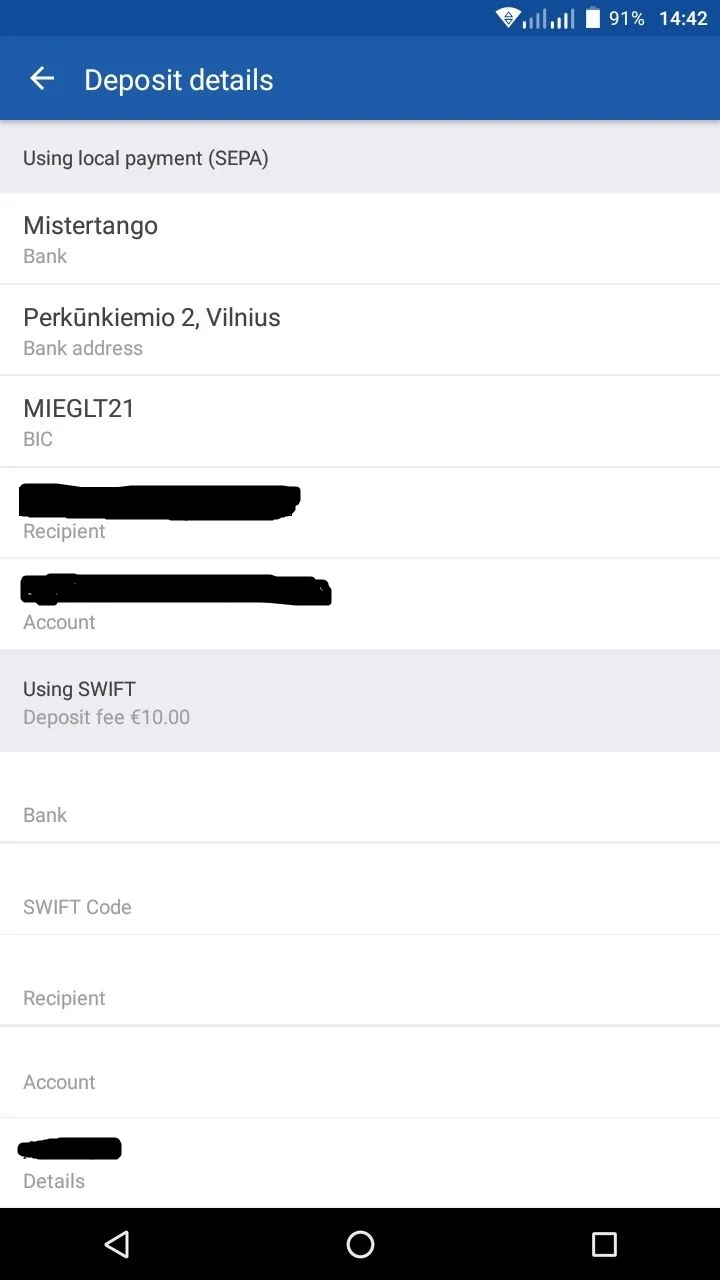
Task: Open recent apps from the navigation bar
Action: click(604, 1244)
